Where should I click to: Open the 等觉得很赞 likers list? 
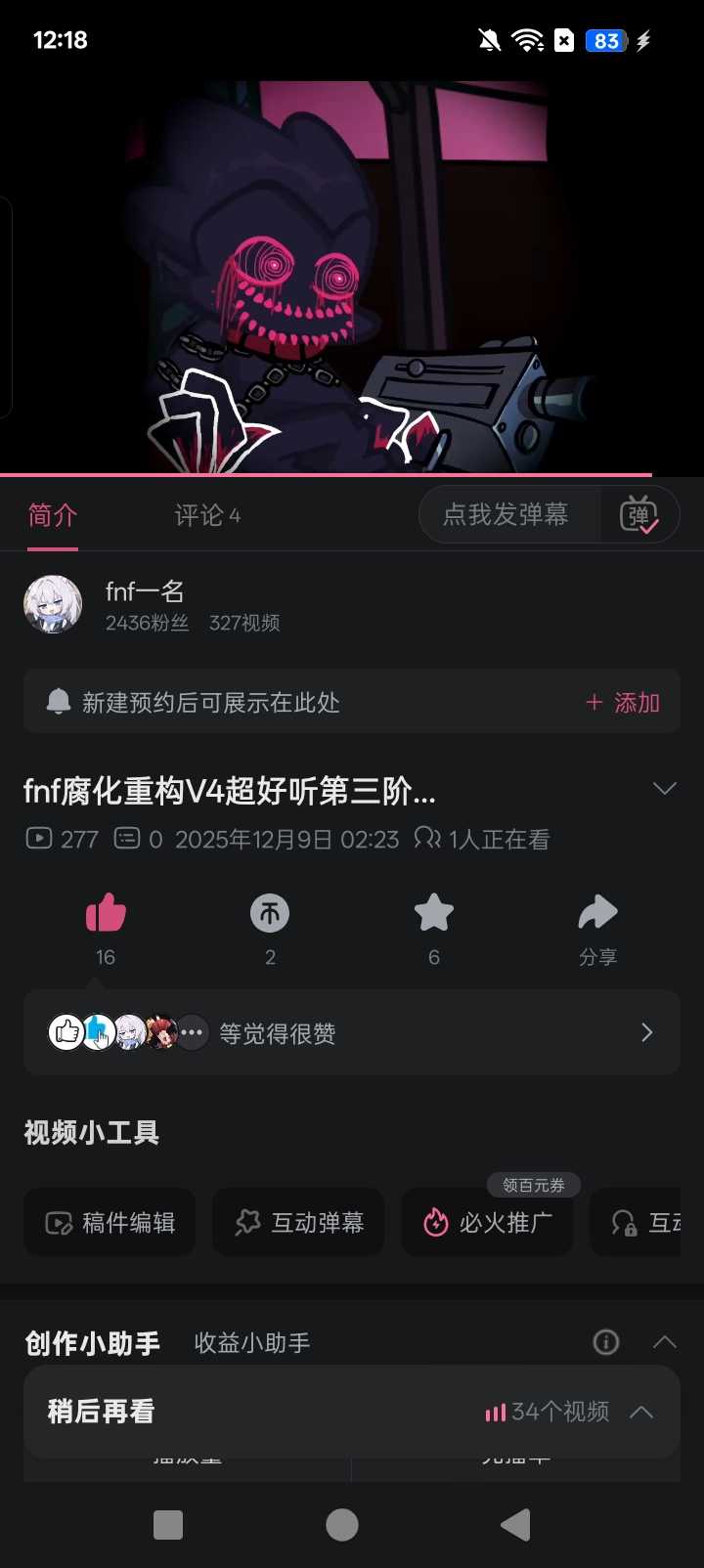click(x=352, y=1032)
